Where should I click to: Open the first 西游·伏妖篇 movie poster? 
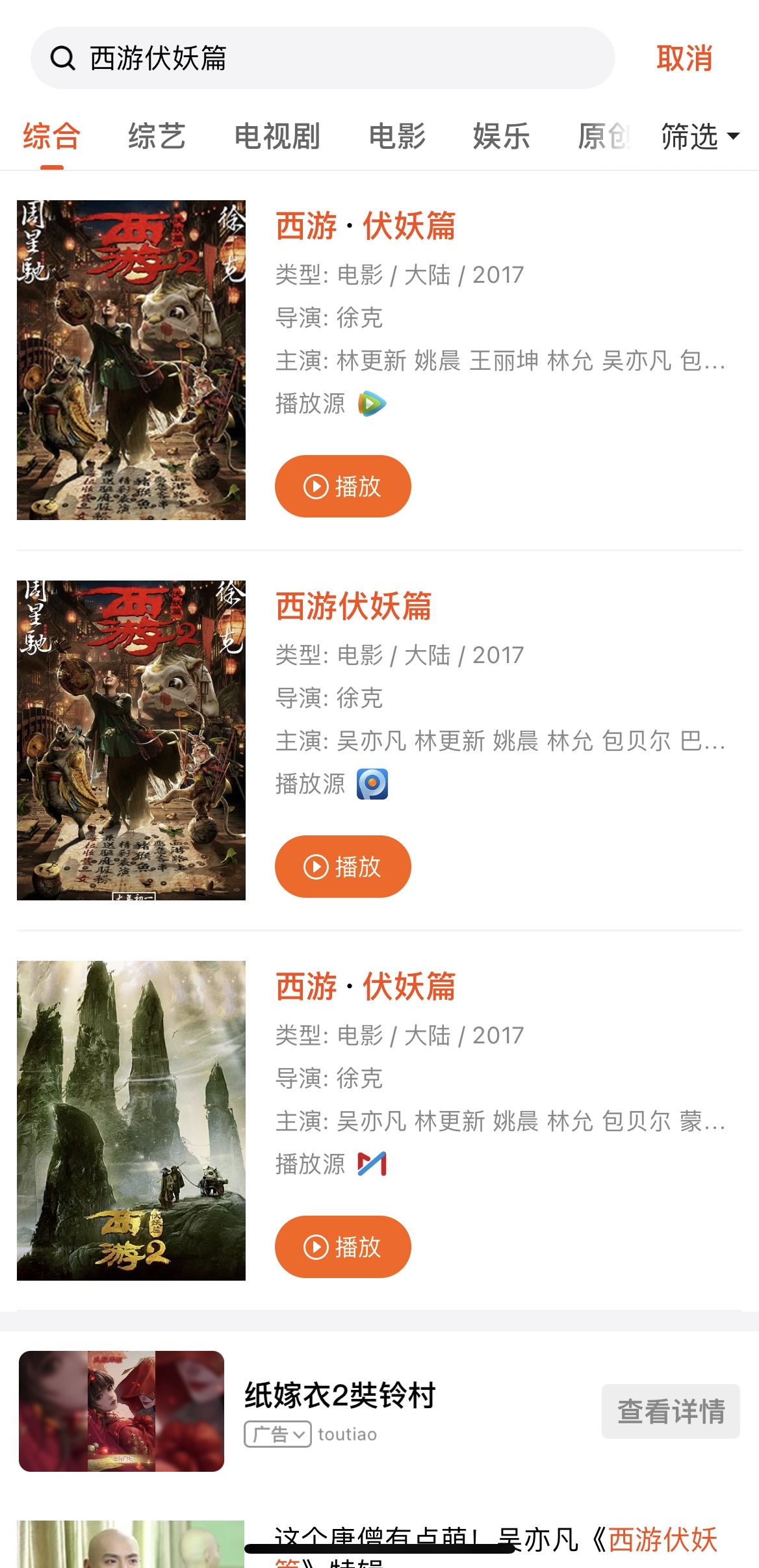point(131,360)
